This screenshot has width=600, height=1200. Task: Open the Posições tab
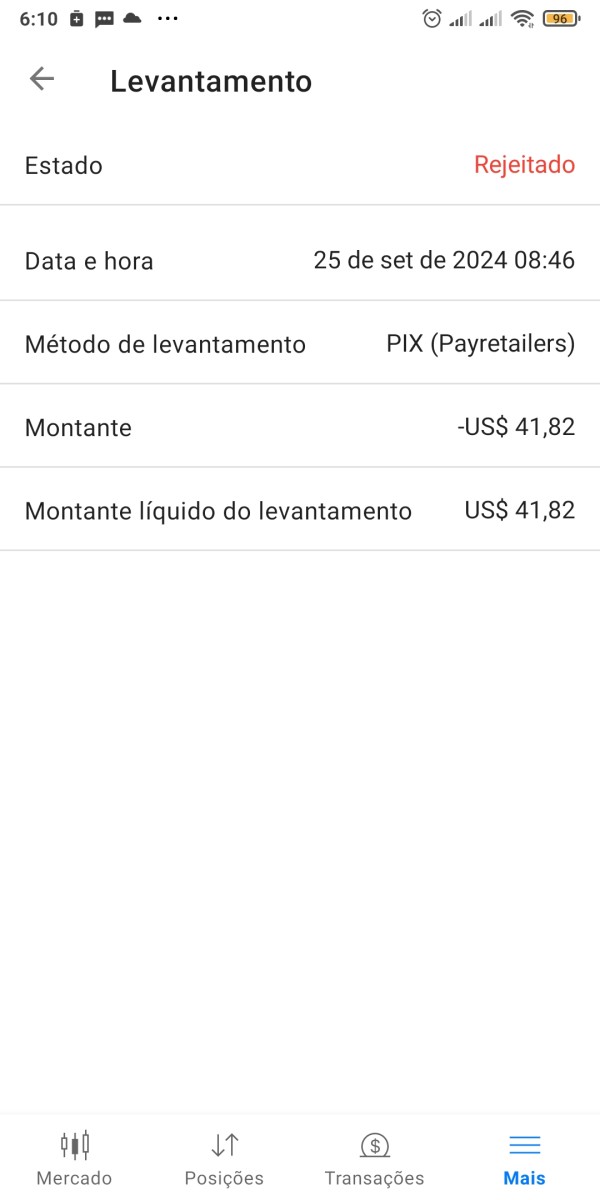(x=225, y=1158)
